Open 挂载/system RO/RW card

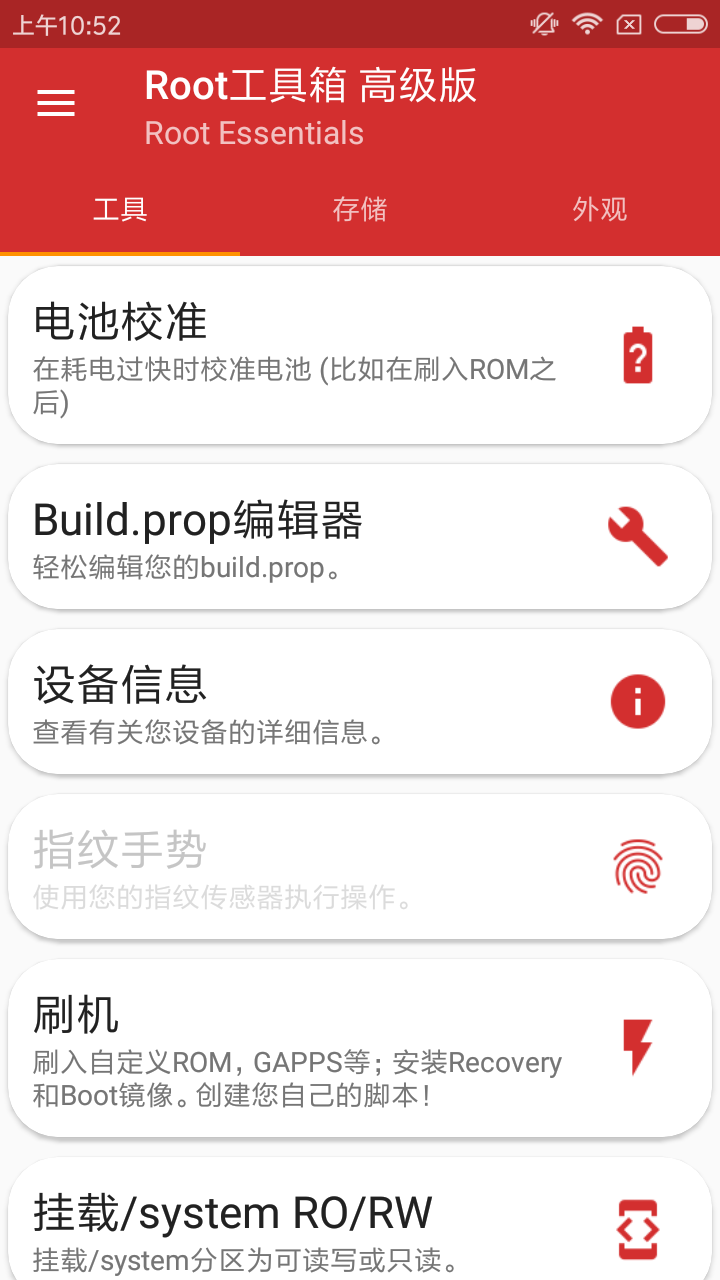(x=360, y=1220)
